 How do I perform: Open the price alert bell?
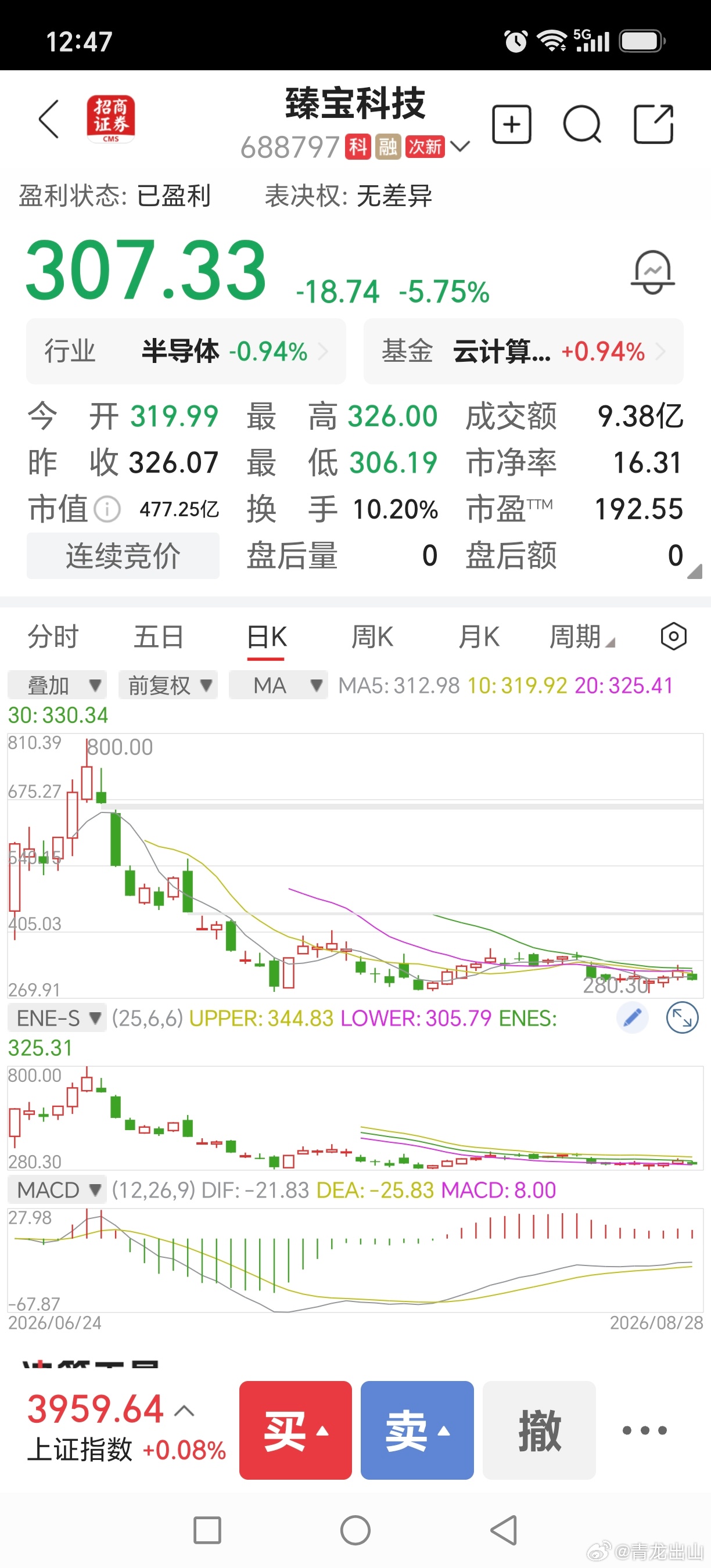652,272
